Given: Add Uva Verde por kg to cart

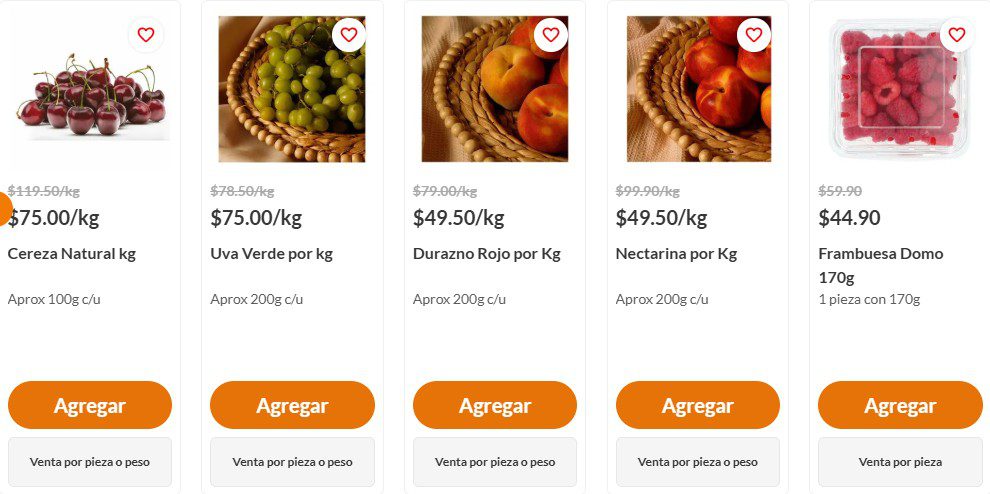Looking at the screenshot, I should click(x=292, y=405).
